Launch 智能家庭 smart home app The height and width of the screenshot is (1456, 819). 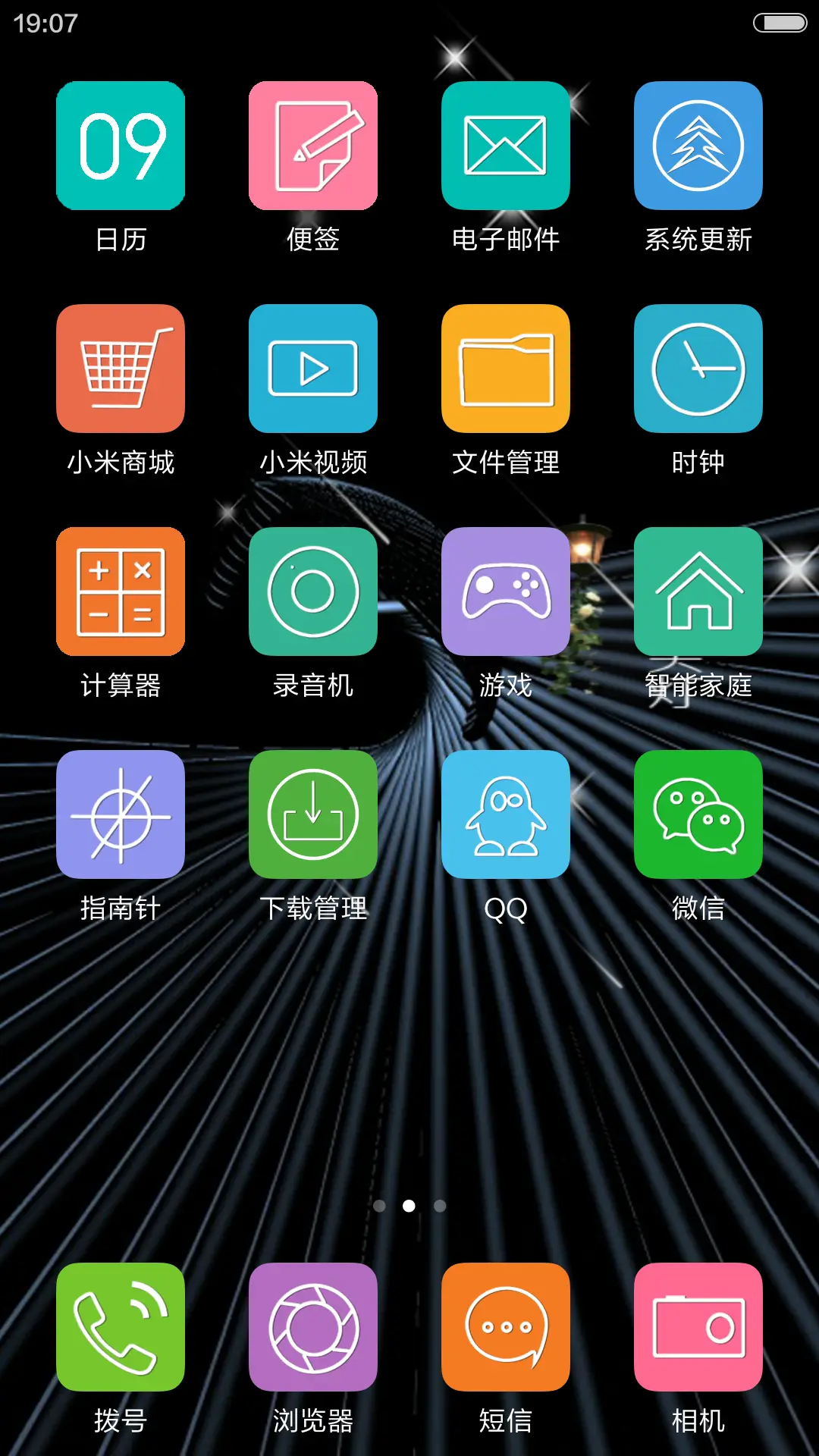click(x=698, y=591)
